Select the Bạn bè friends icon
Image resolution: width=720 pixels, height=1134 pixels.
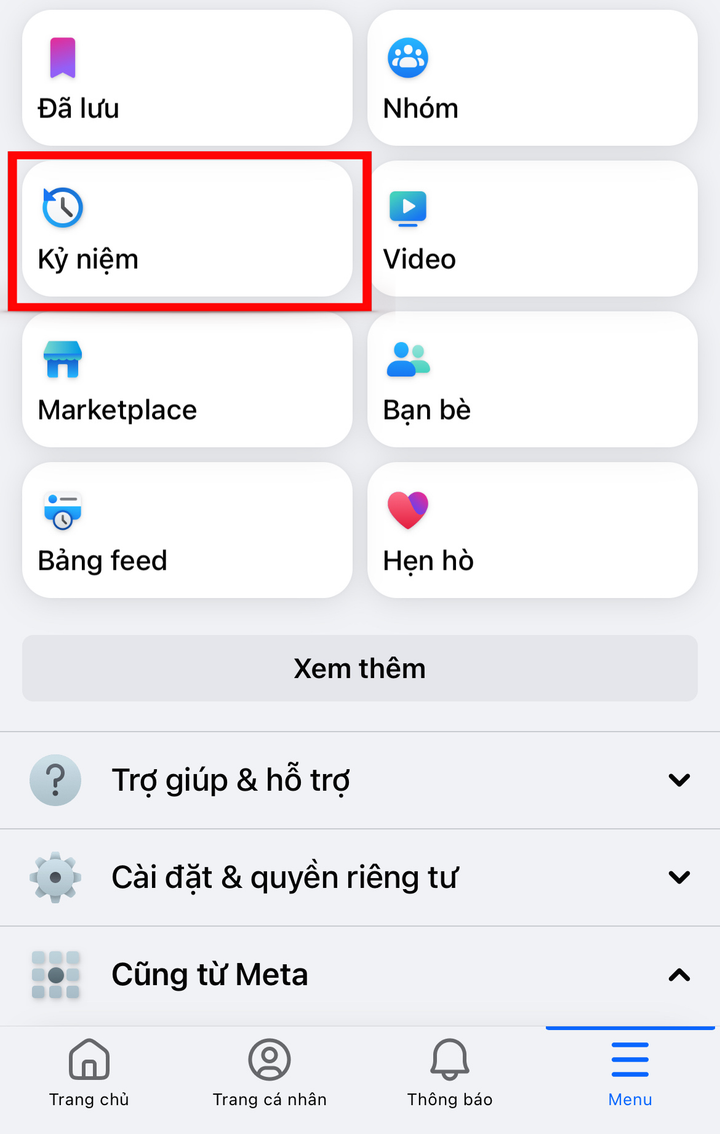406,358
